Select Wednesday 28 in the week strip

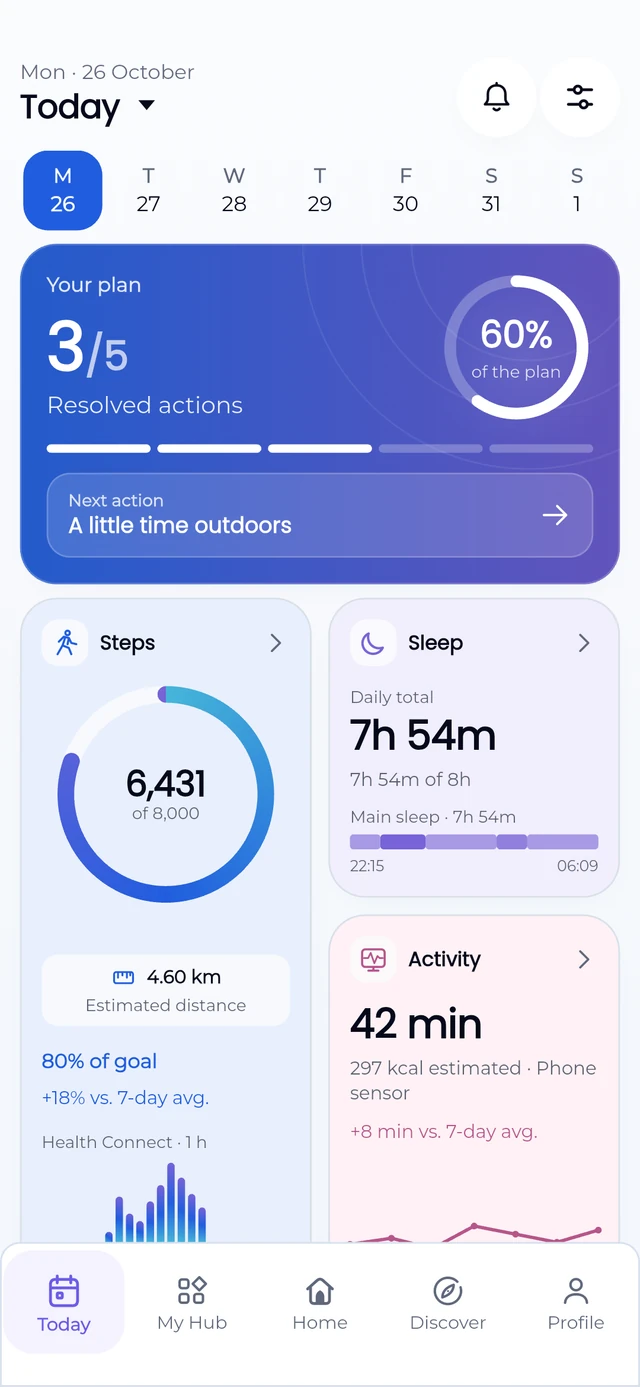point(234,190)
